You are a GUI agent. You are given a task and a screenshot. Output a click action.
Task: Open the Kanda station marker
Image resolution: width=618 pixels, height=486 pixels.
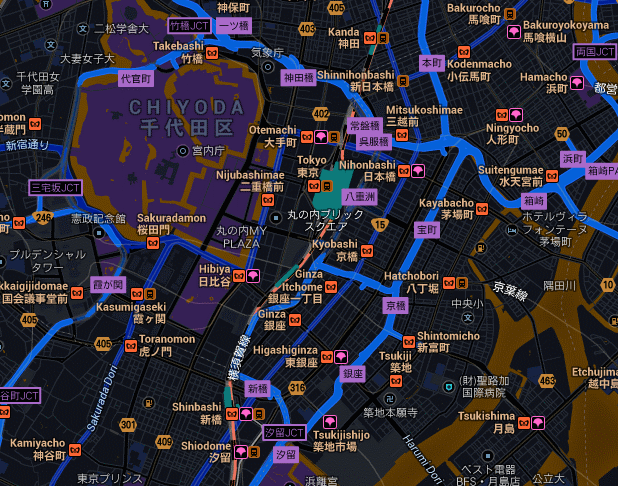tap(369, 37)
